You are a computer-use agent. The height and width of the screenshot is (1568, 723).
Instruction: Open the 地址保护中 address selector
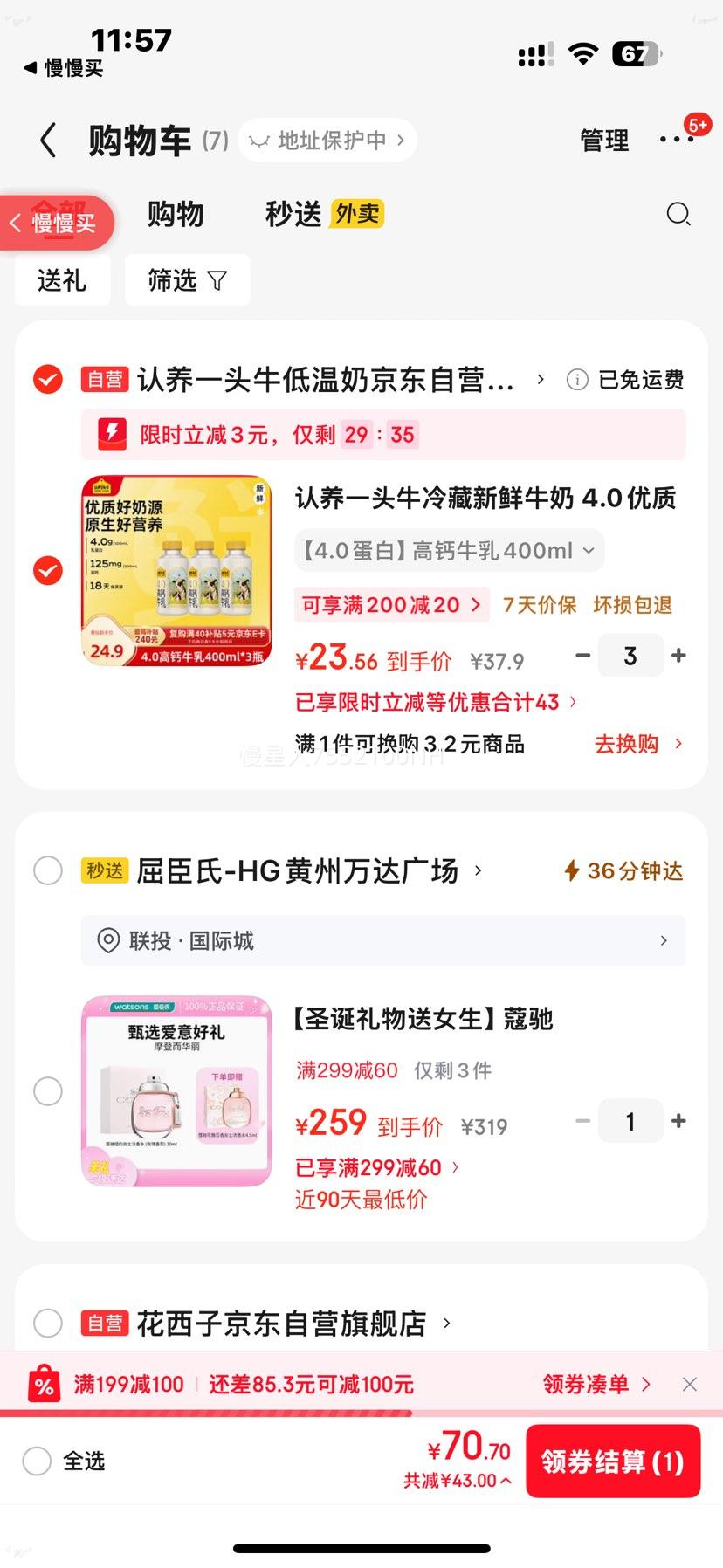[x=327, y=140]
